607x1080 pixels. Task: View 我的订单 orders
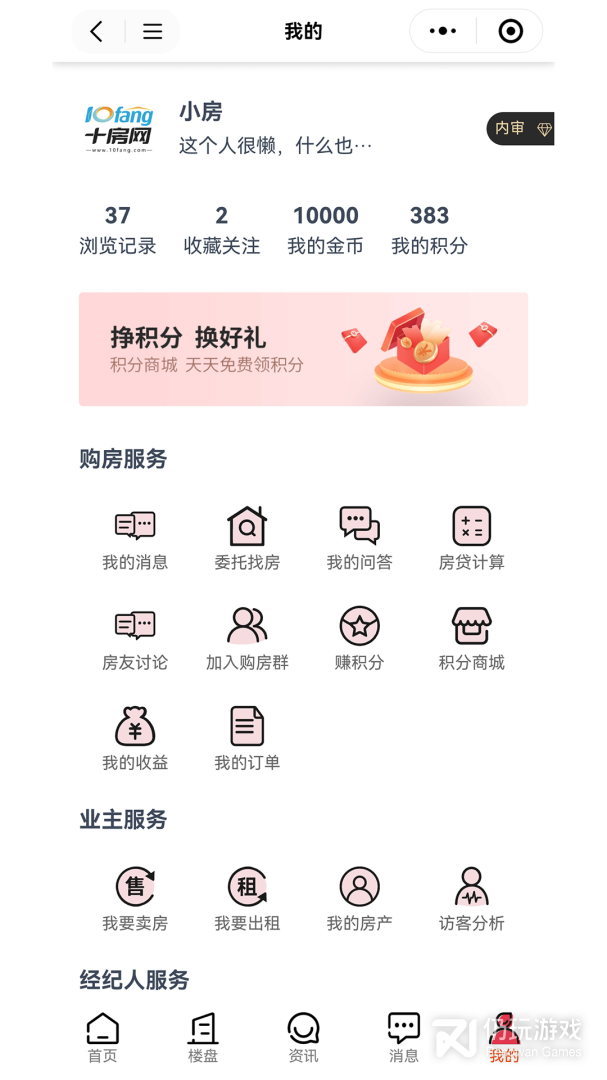point(247,738)
